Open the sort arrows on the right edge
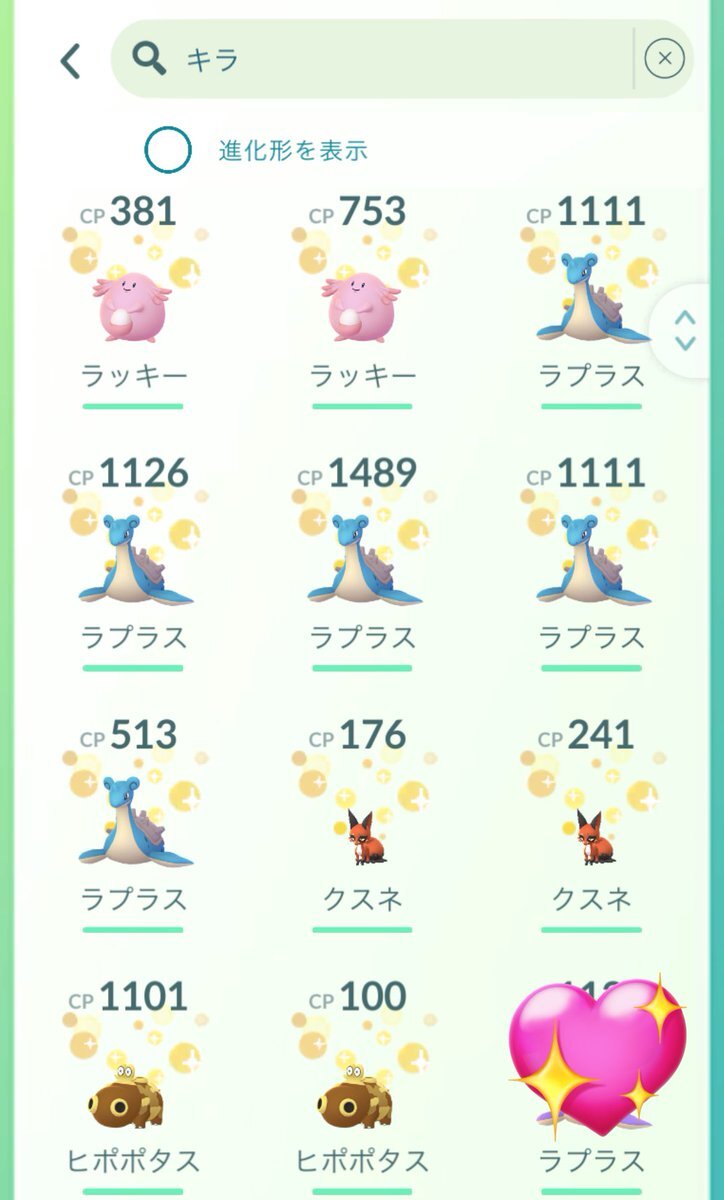 (x=685, y=330)
